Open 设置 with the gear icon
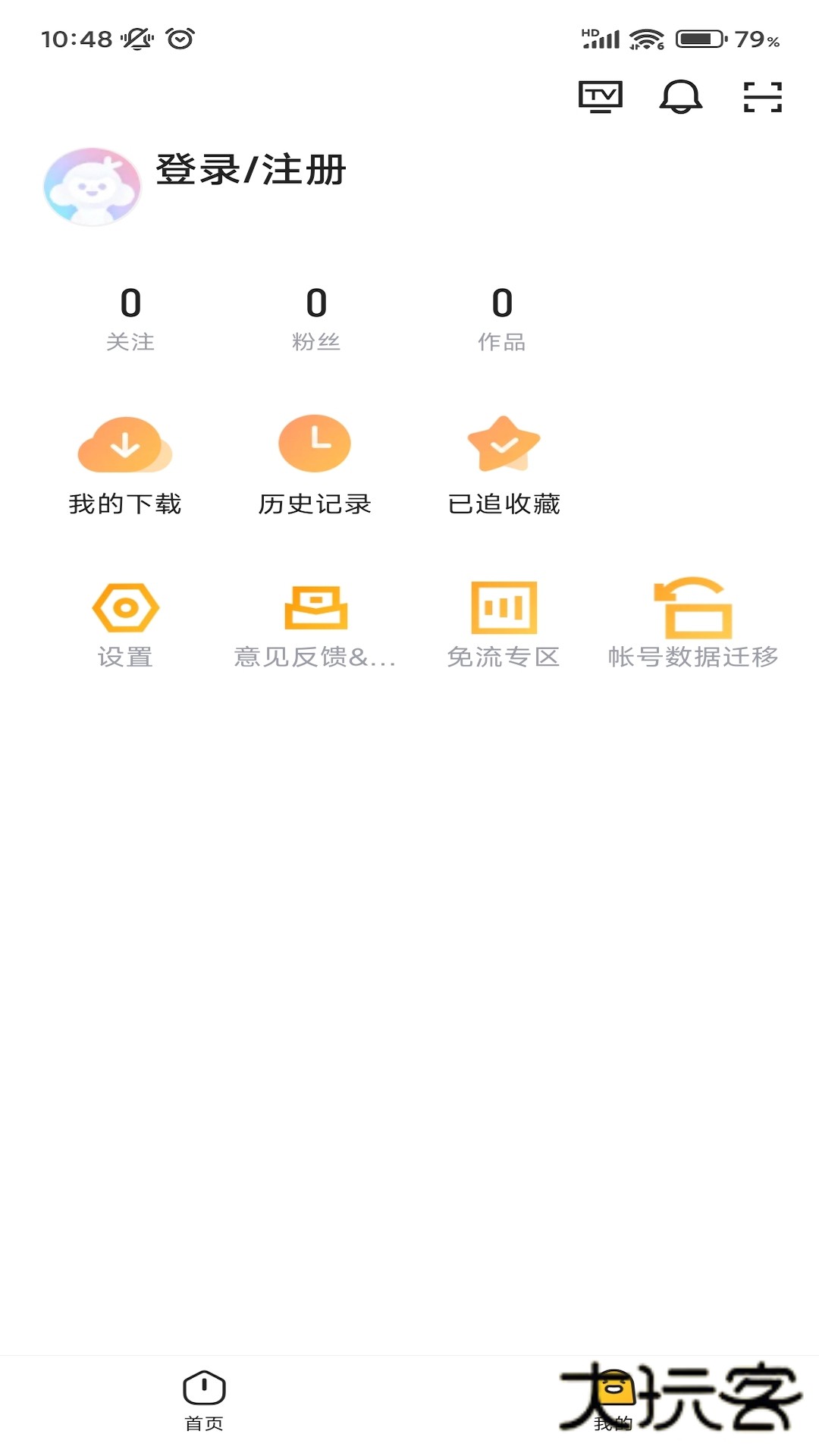The width and height of the screenshot is (819, 1456). [124, 606]
